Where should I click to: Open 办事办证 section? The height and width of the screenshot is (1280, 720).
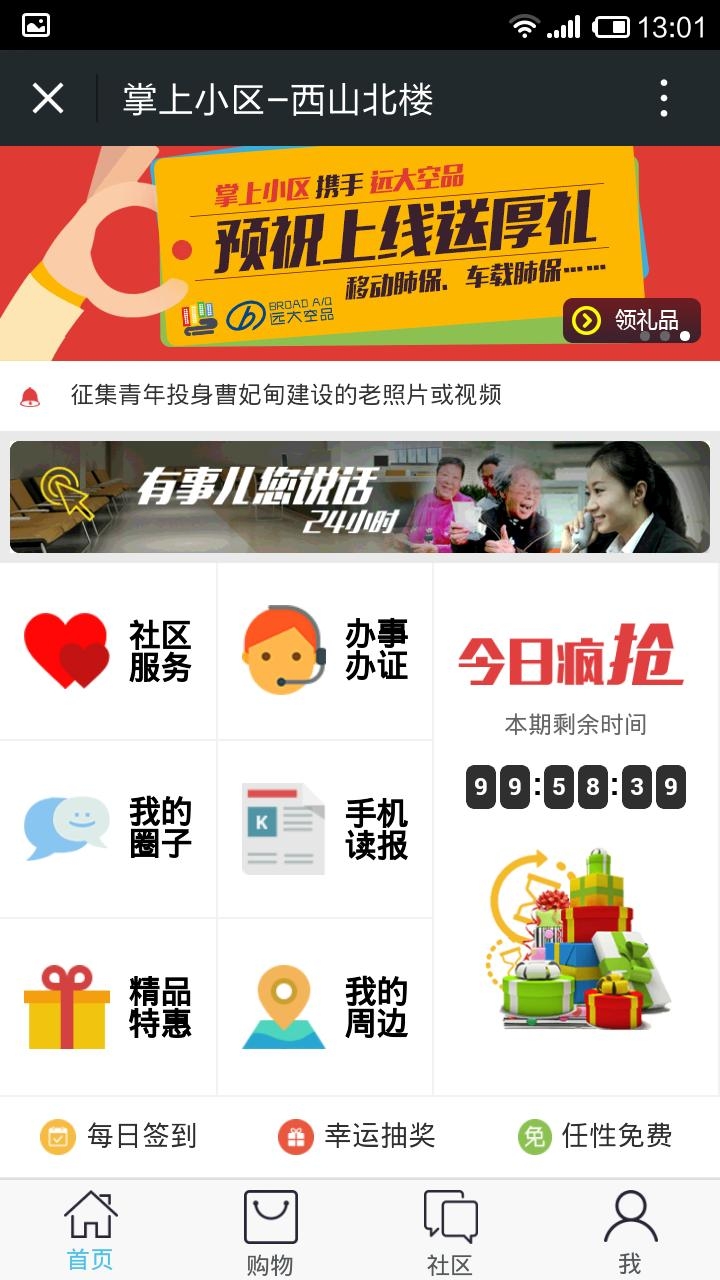(x=325, y=651)
